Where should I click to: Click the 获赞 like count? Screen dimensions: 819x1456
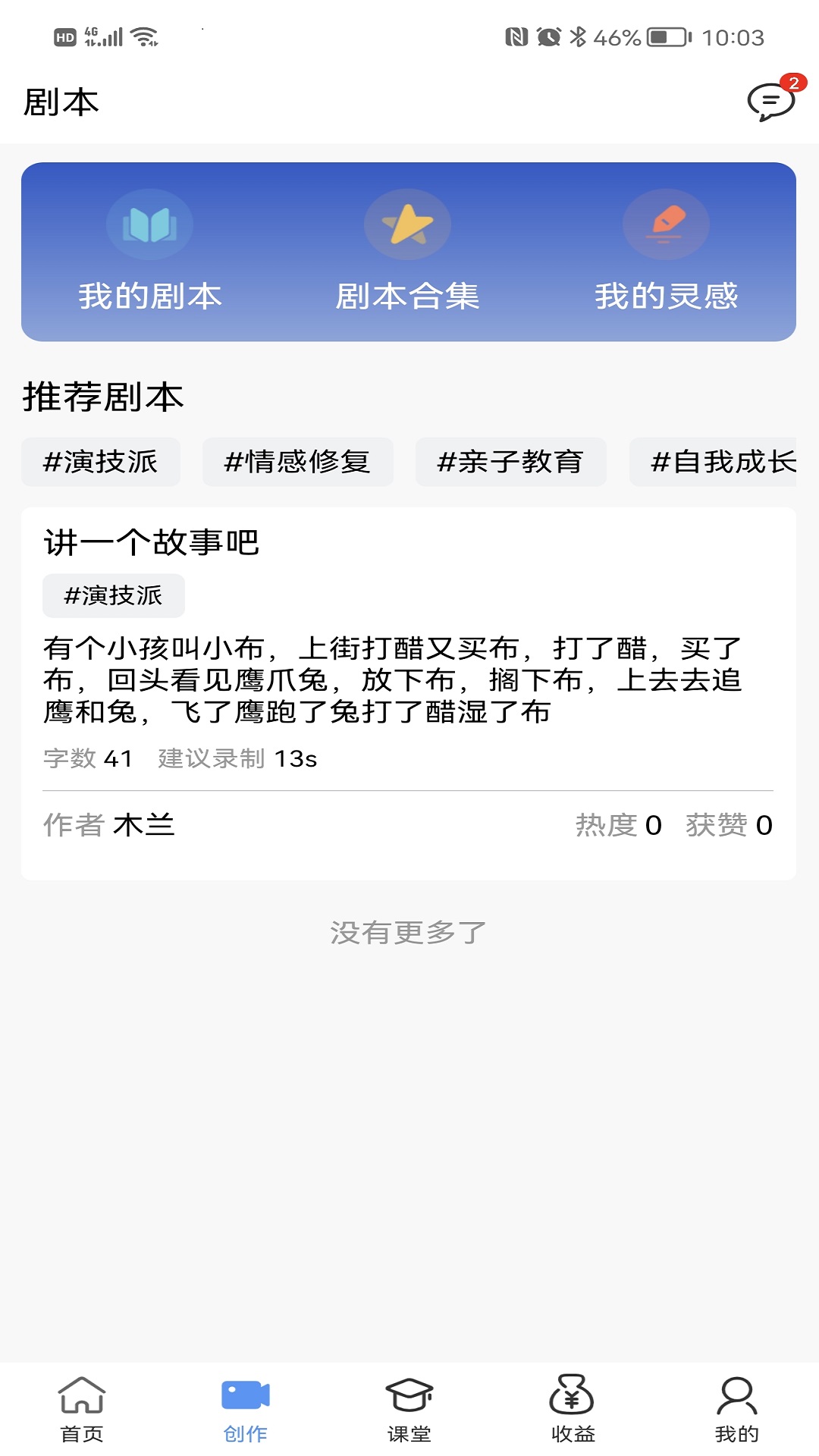tap(730, 825)
